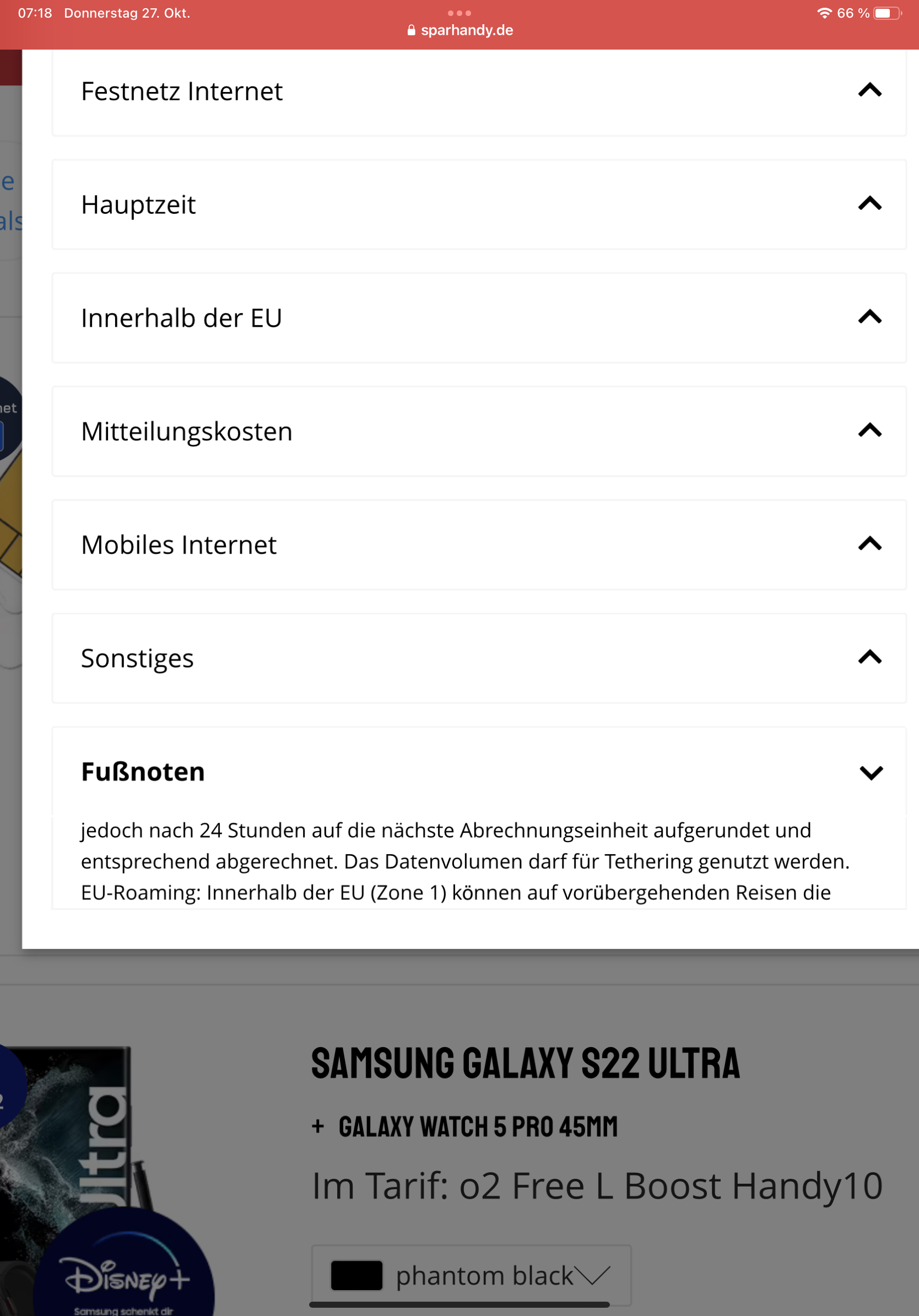Expand Mitteilungskosten details
The height and width of the screenshot is (1316, 919).
[869, 430]
